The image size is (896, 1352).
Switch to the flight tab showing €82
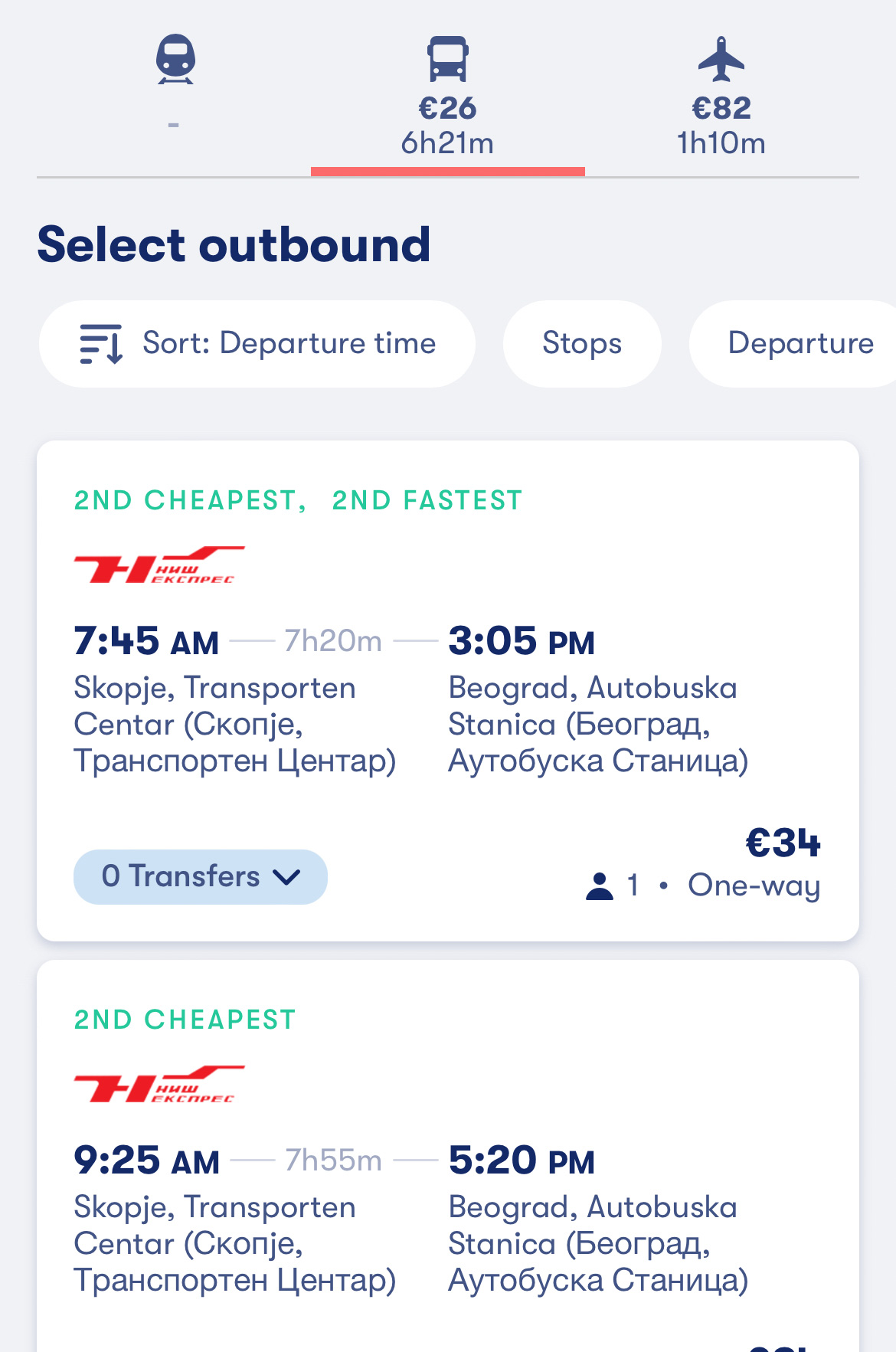coord(721,96)
